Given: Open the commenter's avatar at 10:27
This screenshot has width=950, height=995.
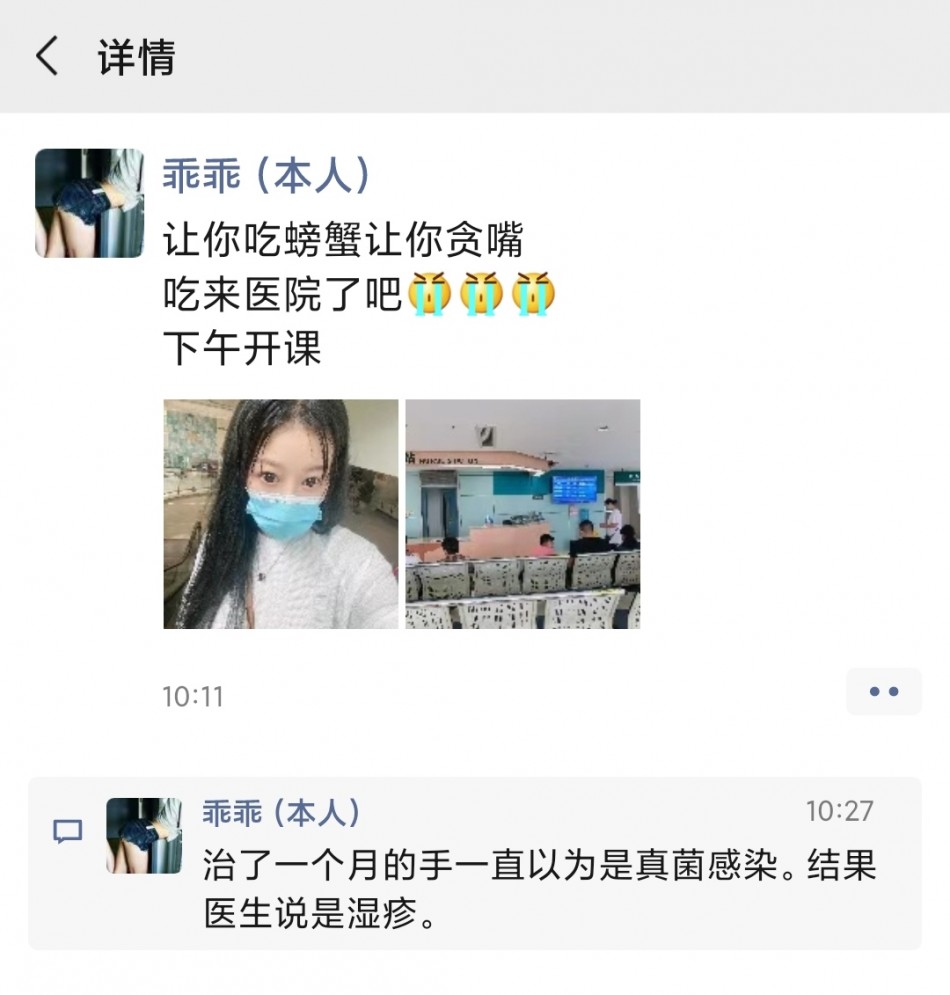Looking at the screenshot, I should coord(144,835).
